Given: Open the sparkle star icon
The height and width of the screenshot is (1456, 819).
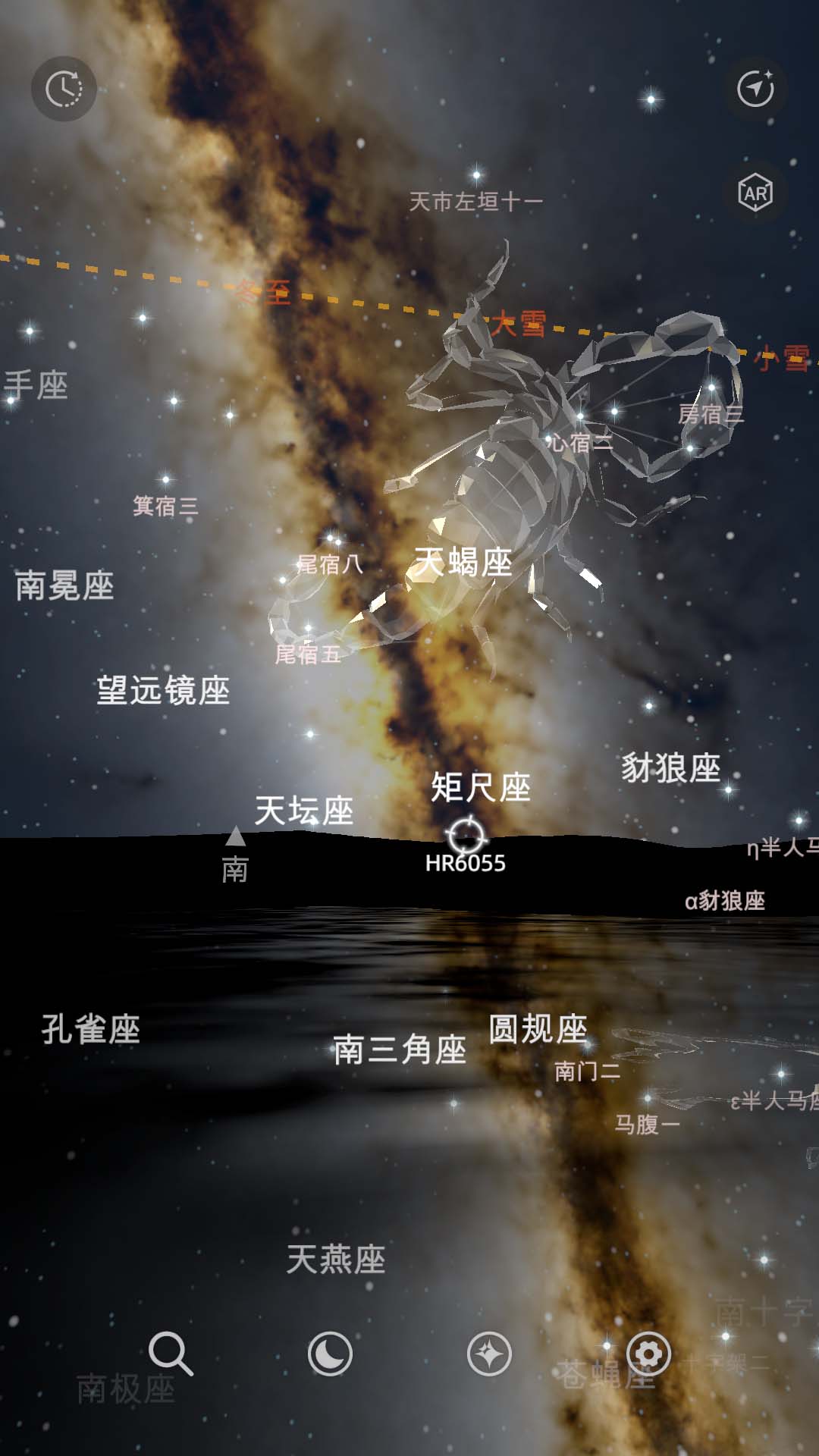Looking at the screenshot, I should coord(489,1354).
